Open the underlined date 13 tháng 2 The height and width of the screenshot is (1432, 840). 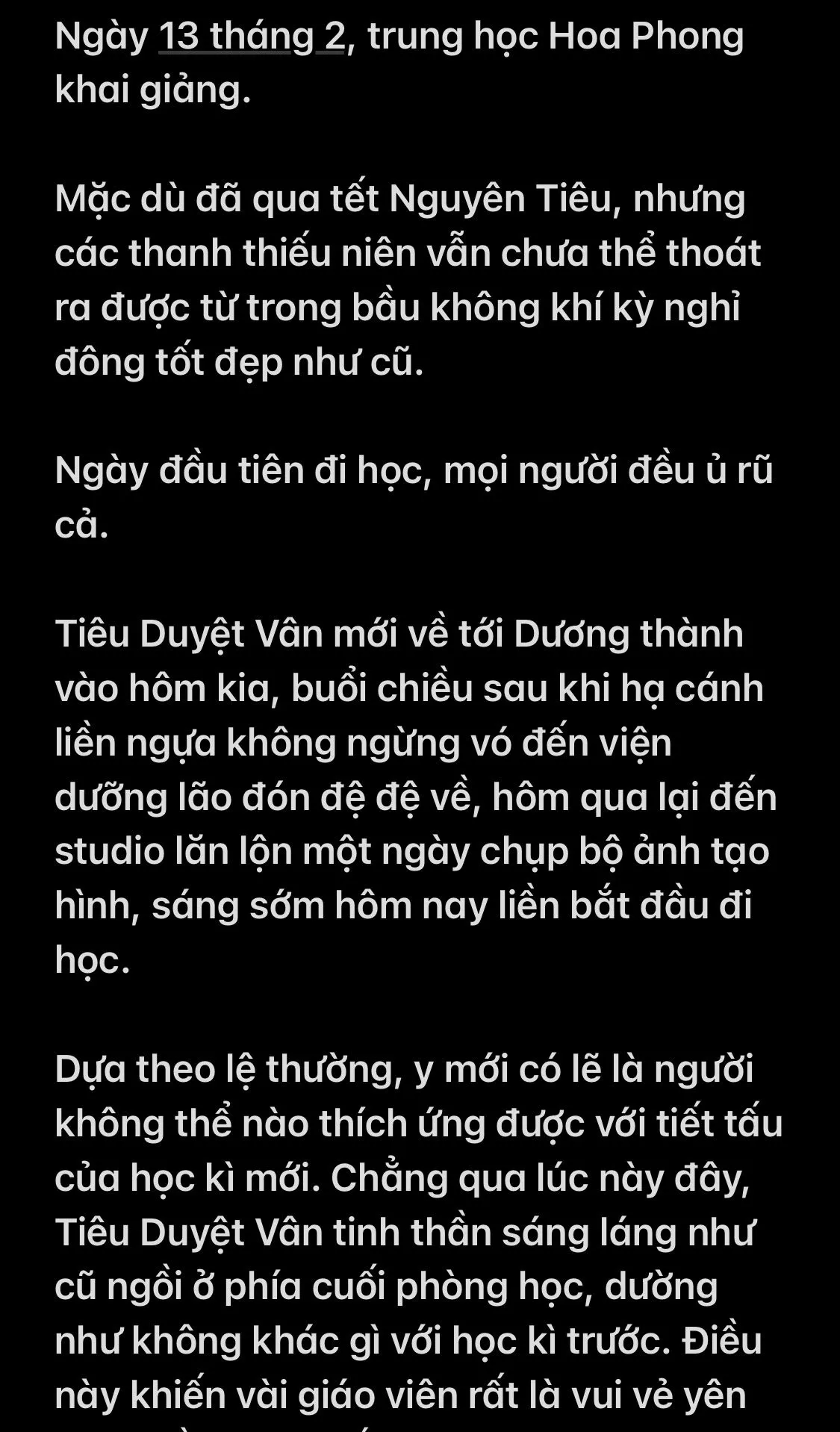pyautogui.click(x=252, y=36)
